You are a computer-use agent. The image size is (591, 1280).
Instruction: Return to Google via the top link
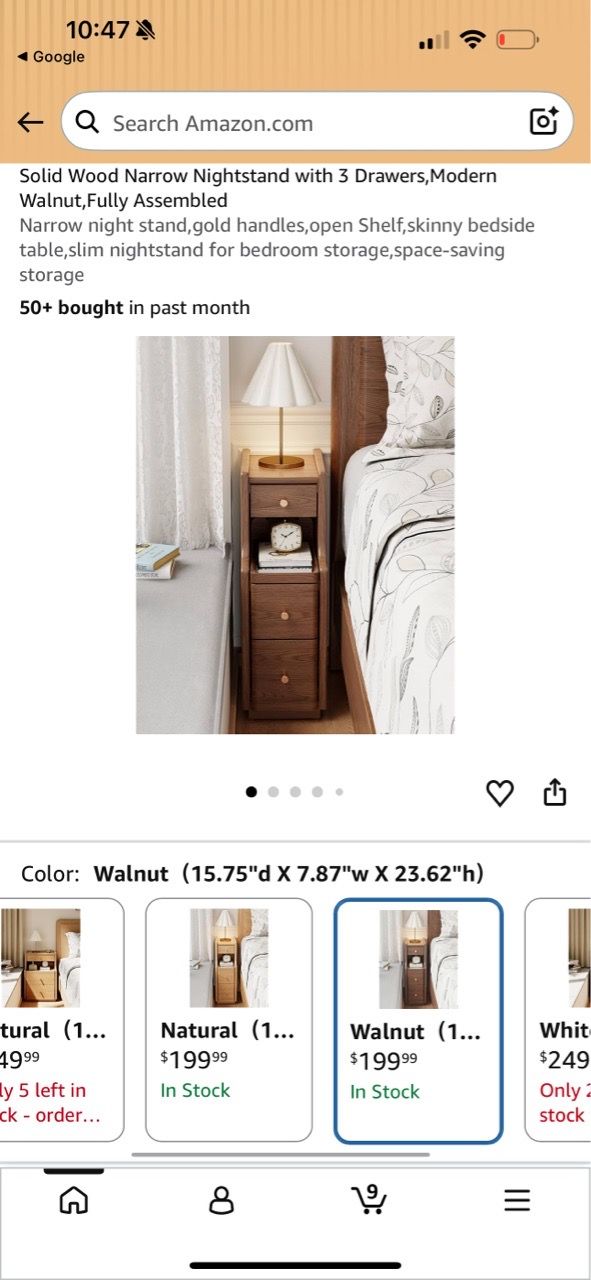coord(51,57)
